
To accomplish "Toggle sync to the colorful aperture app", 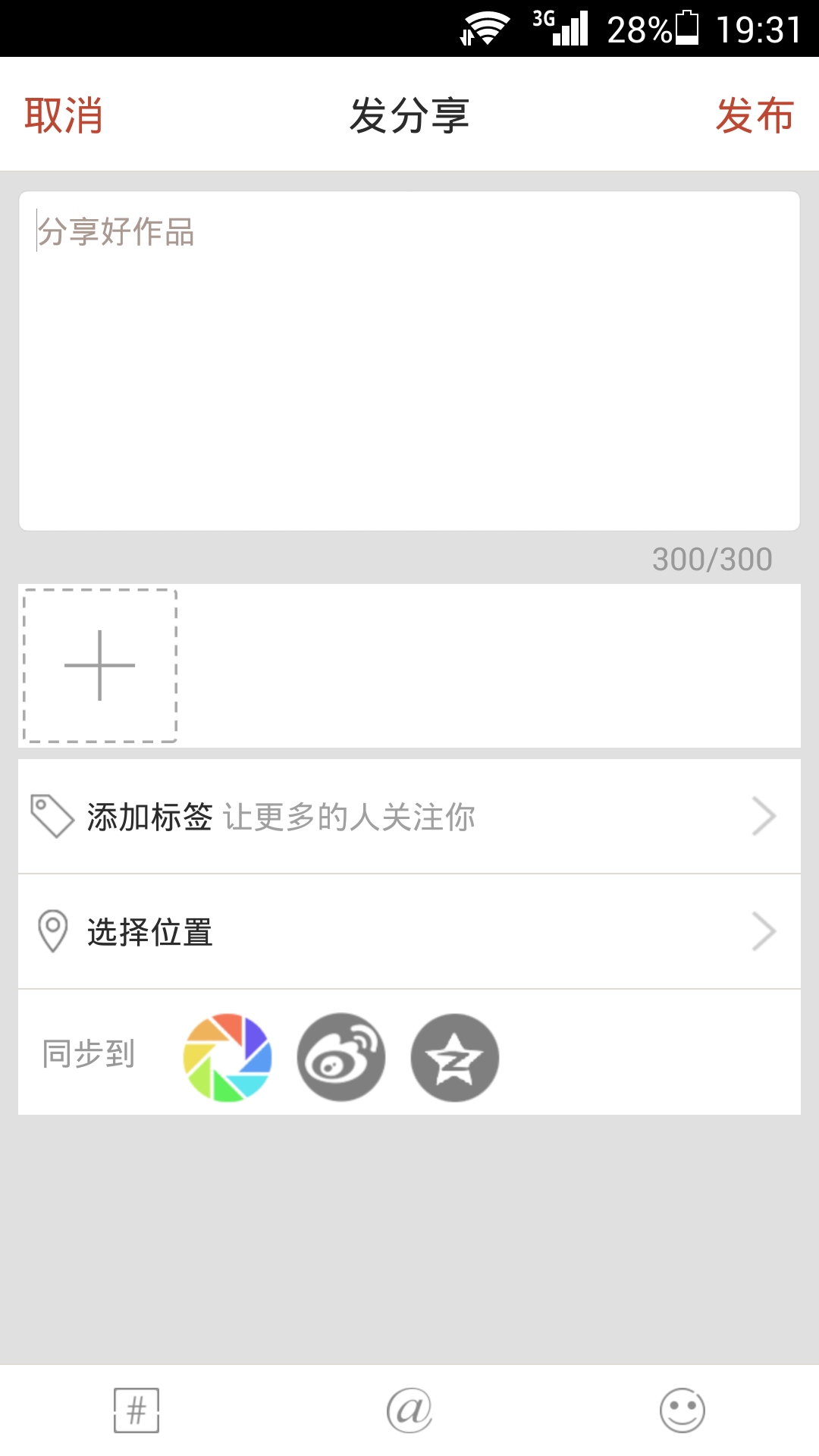I will pyautogui.click(x=227, y=1057).
